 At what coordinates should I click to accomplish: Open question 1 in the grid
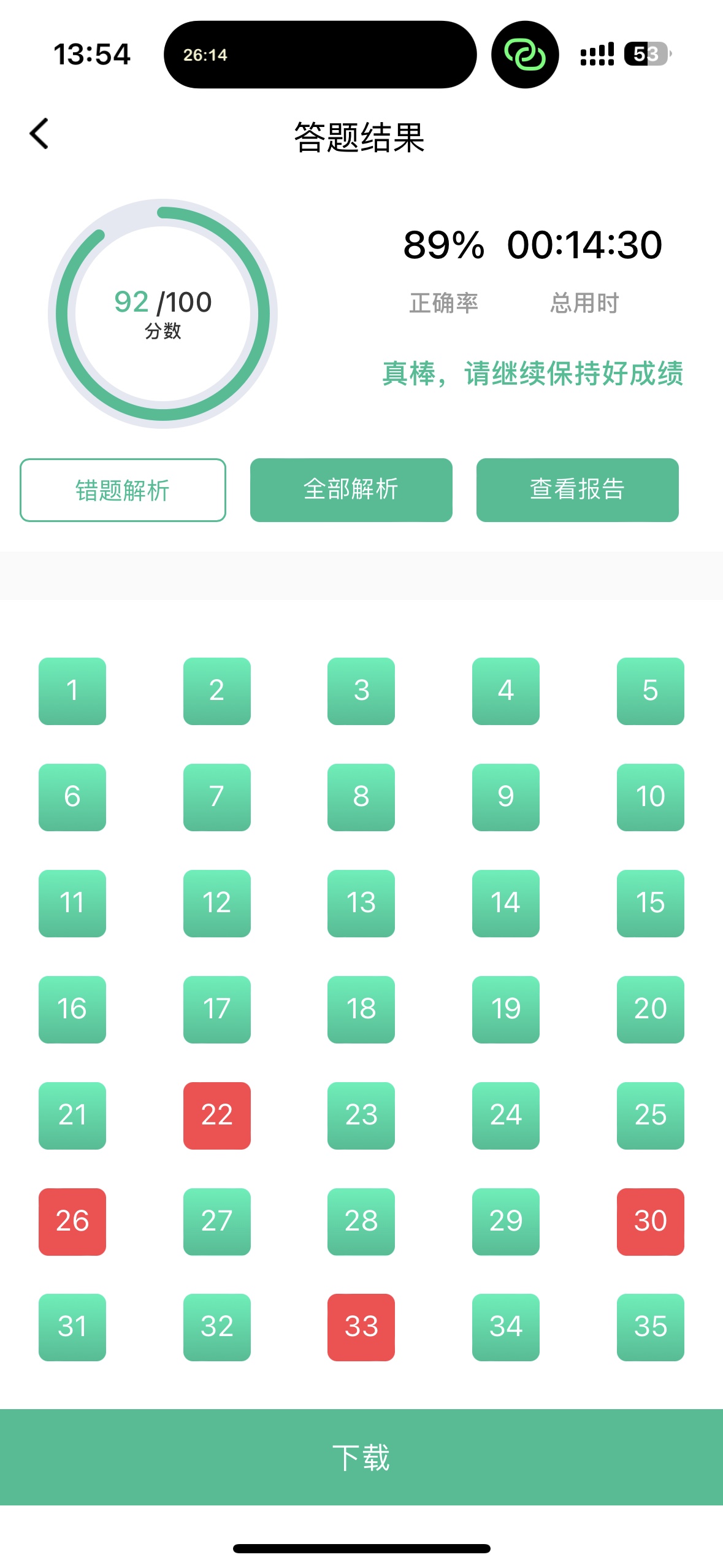[72, 691]
